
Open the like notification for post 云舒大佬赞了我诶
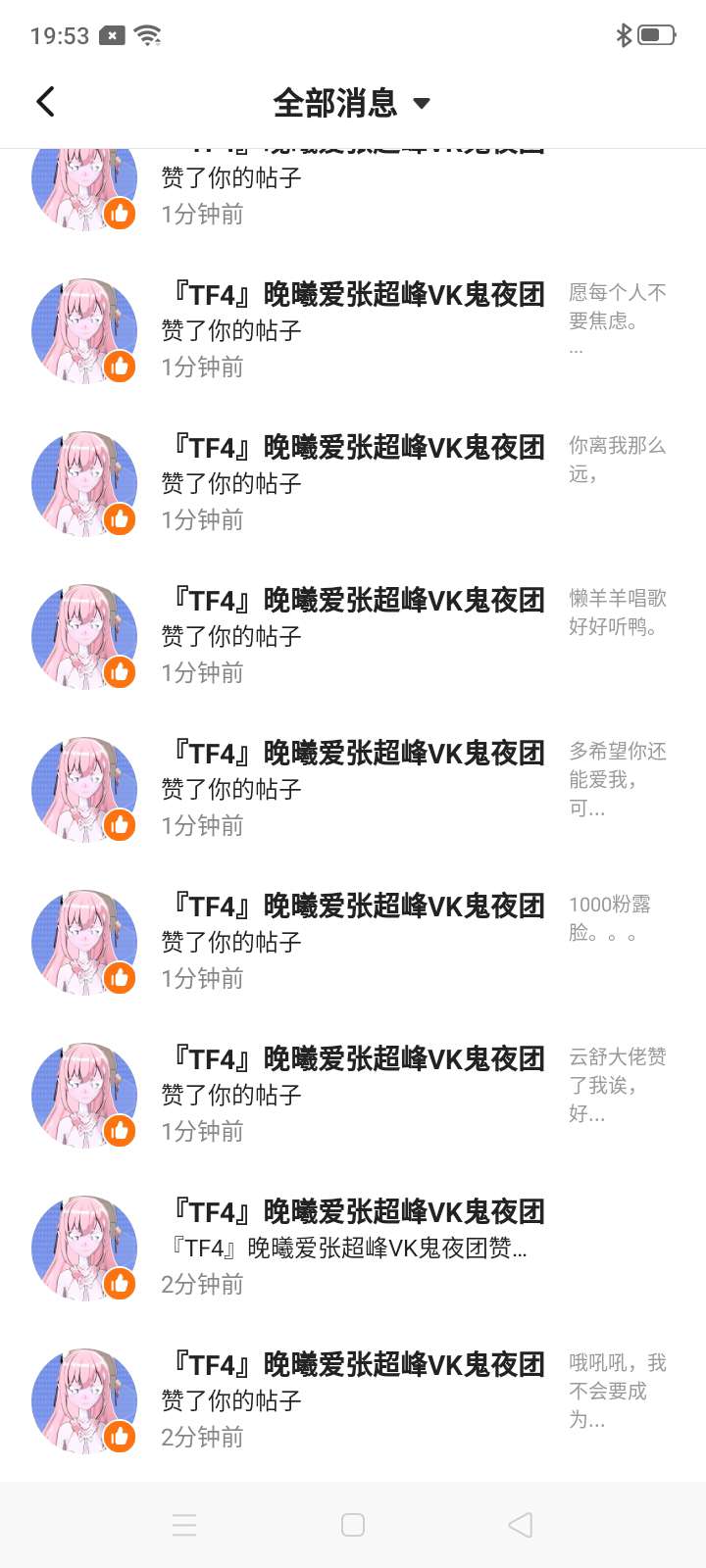(x=353, y=1096)
